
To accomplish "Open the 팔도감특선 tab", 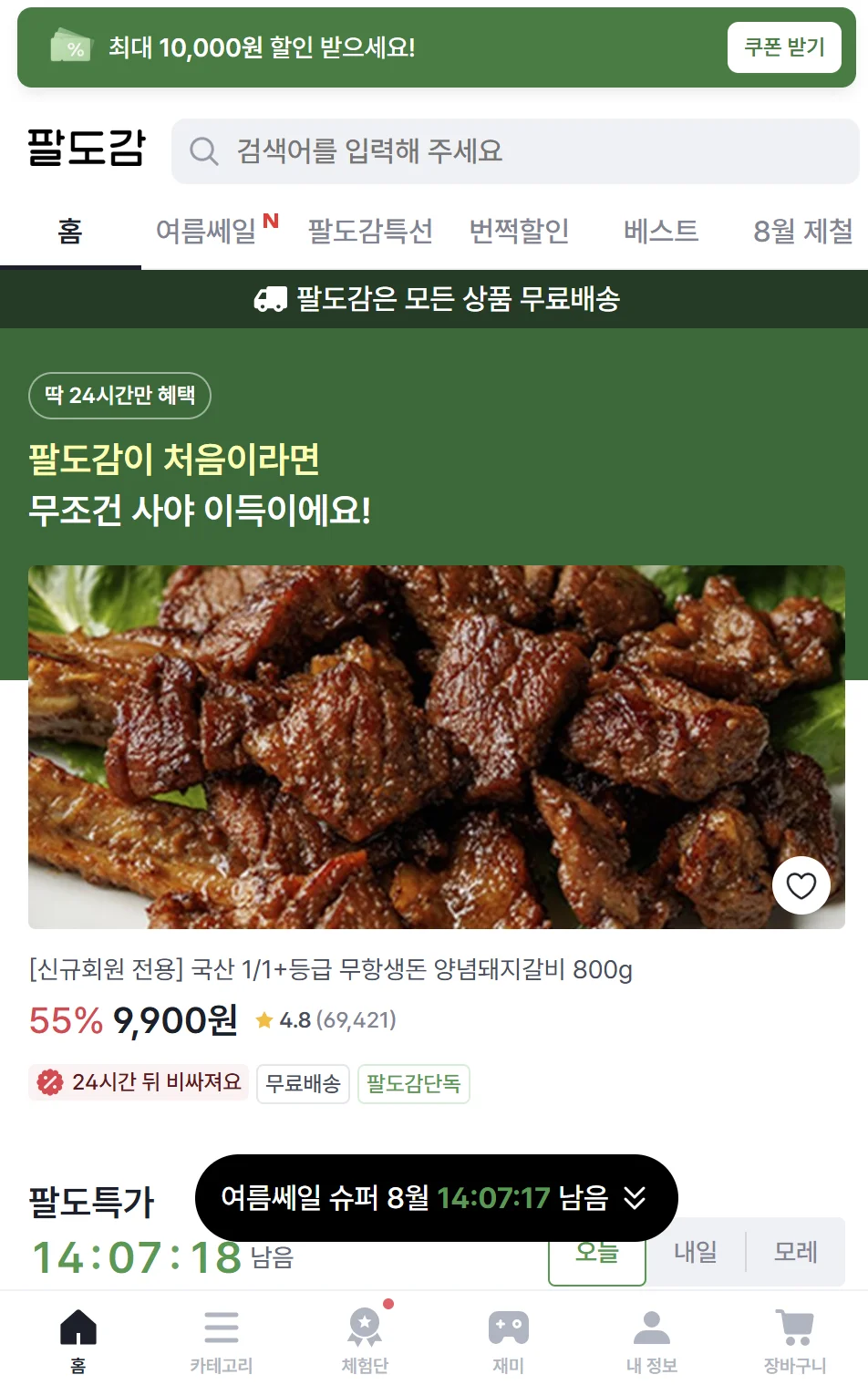I will coord(370,231).
